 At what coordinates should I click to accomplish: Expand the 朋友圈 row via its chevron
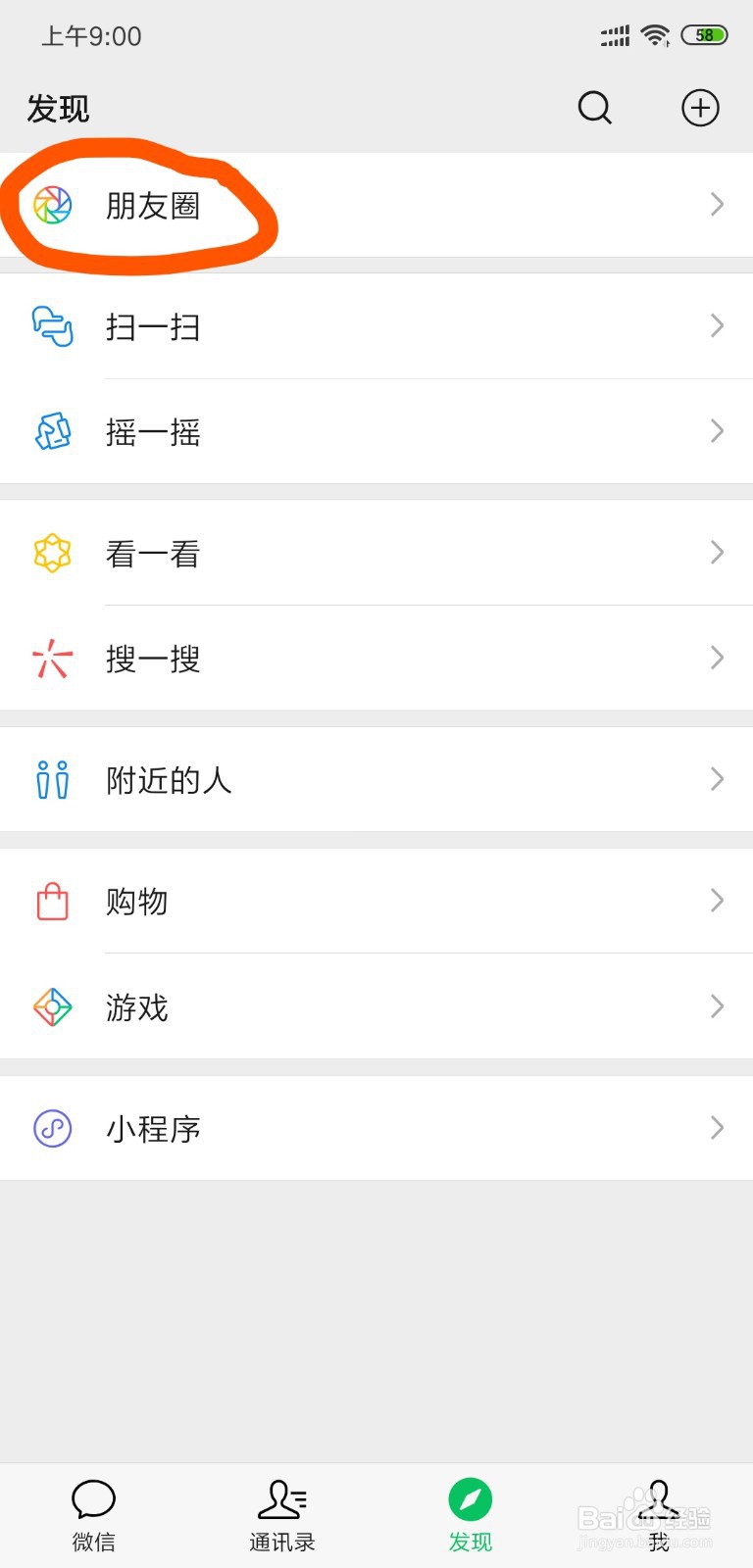[x=717, y=205]
